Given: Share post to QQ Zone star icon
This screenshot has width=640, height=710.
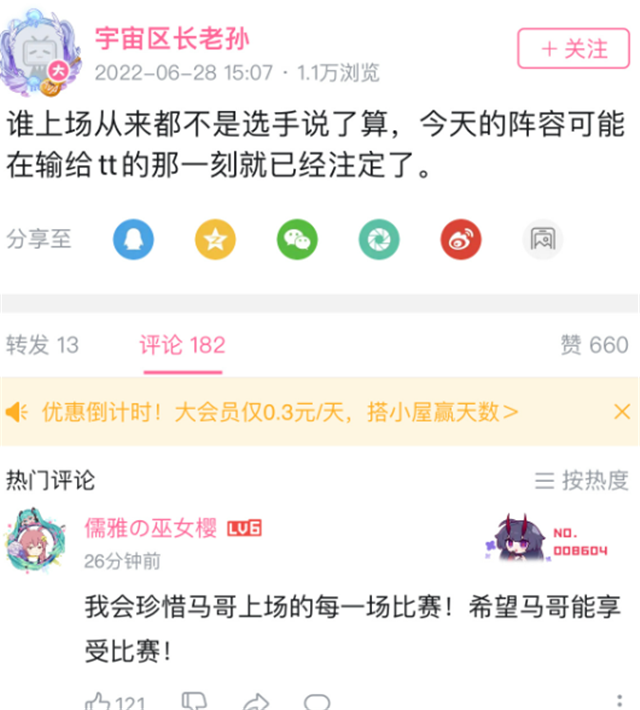Looking at the screenshot, I should pyautogui.click(x=215, y=239).
